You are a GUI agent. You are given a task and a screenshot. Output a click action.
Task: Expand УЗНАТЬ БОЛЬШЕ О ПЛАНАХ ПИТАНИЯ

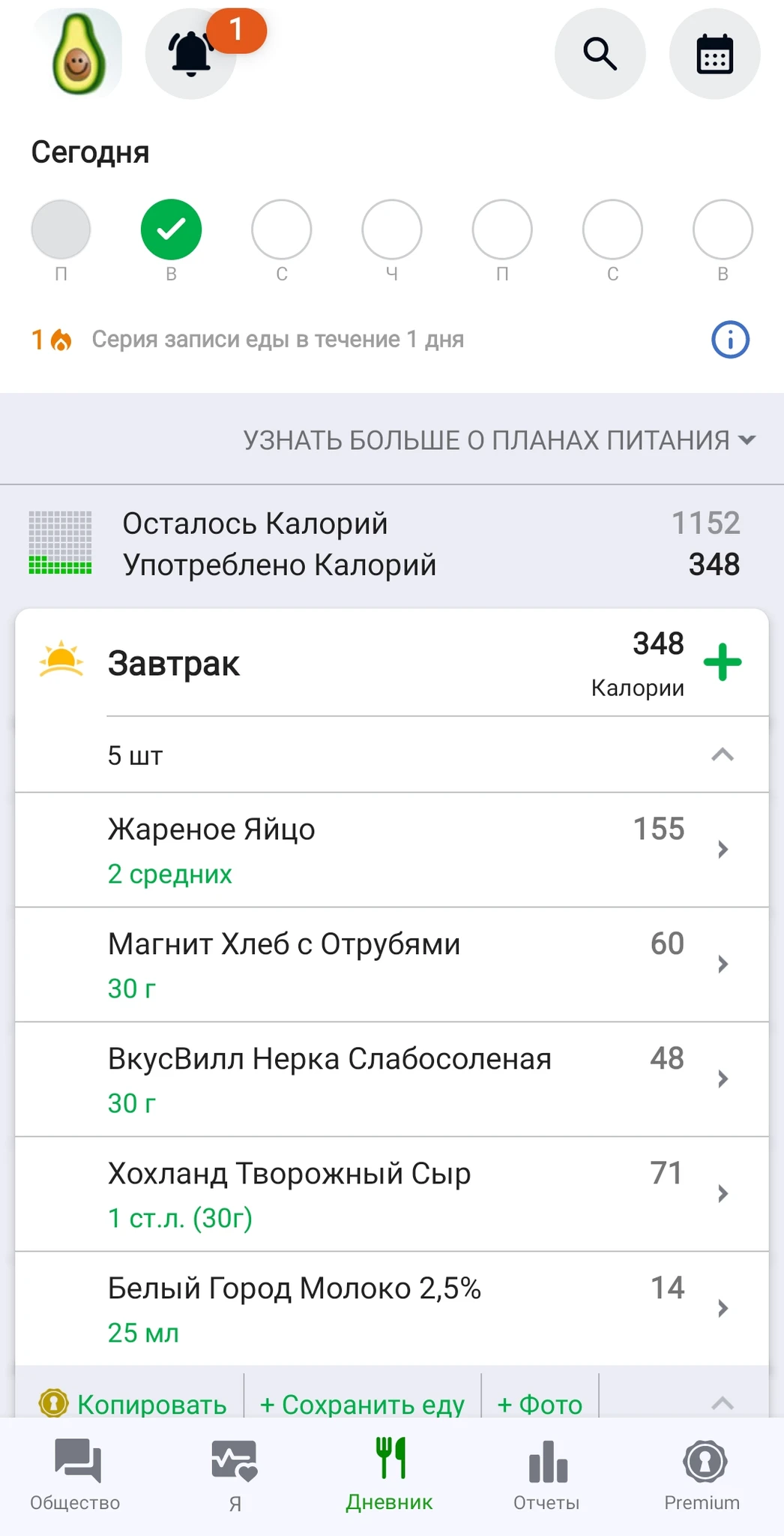[498, 440]
